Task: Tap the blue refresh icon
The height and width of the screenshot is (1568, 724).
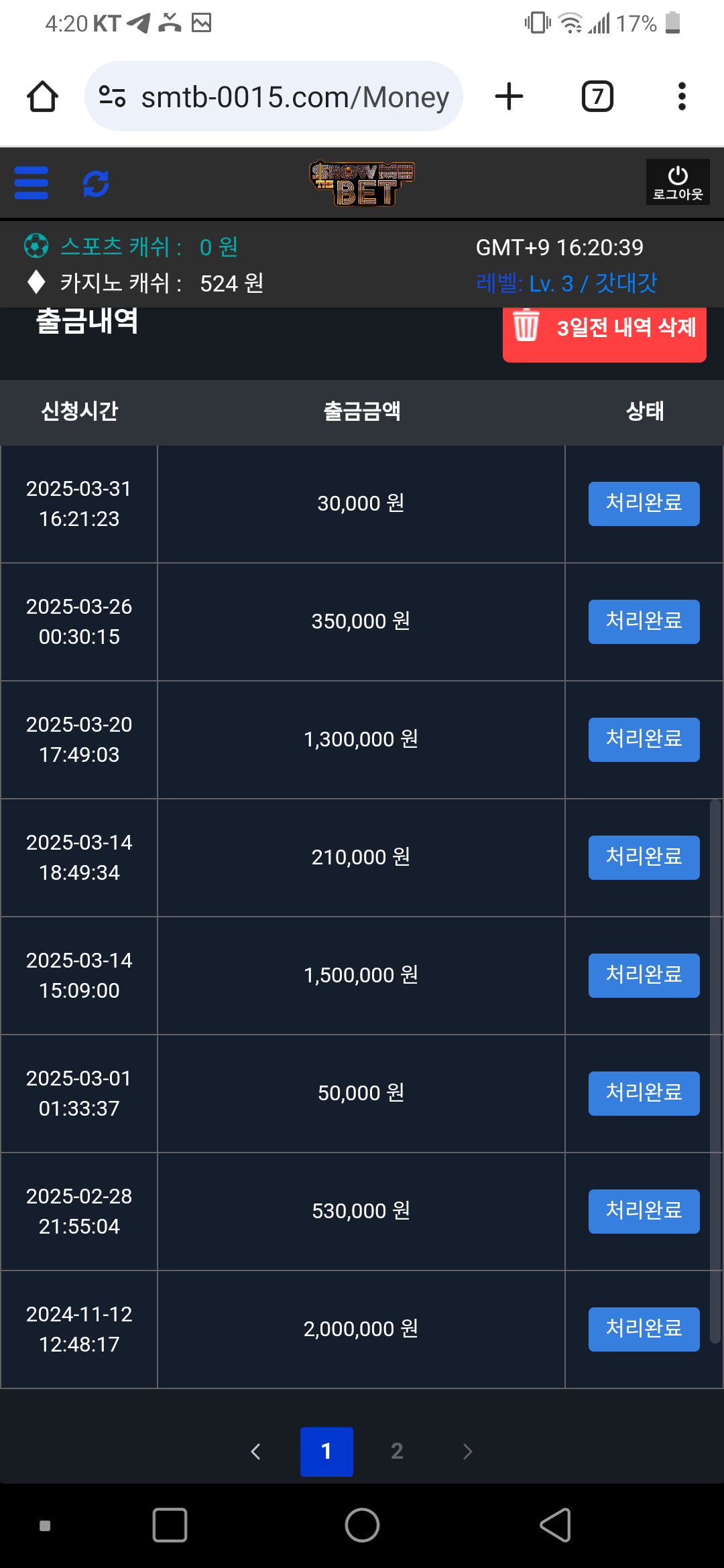Action: point(96,184)
